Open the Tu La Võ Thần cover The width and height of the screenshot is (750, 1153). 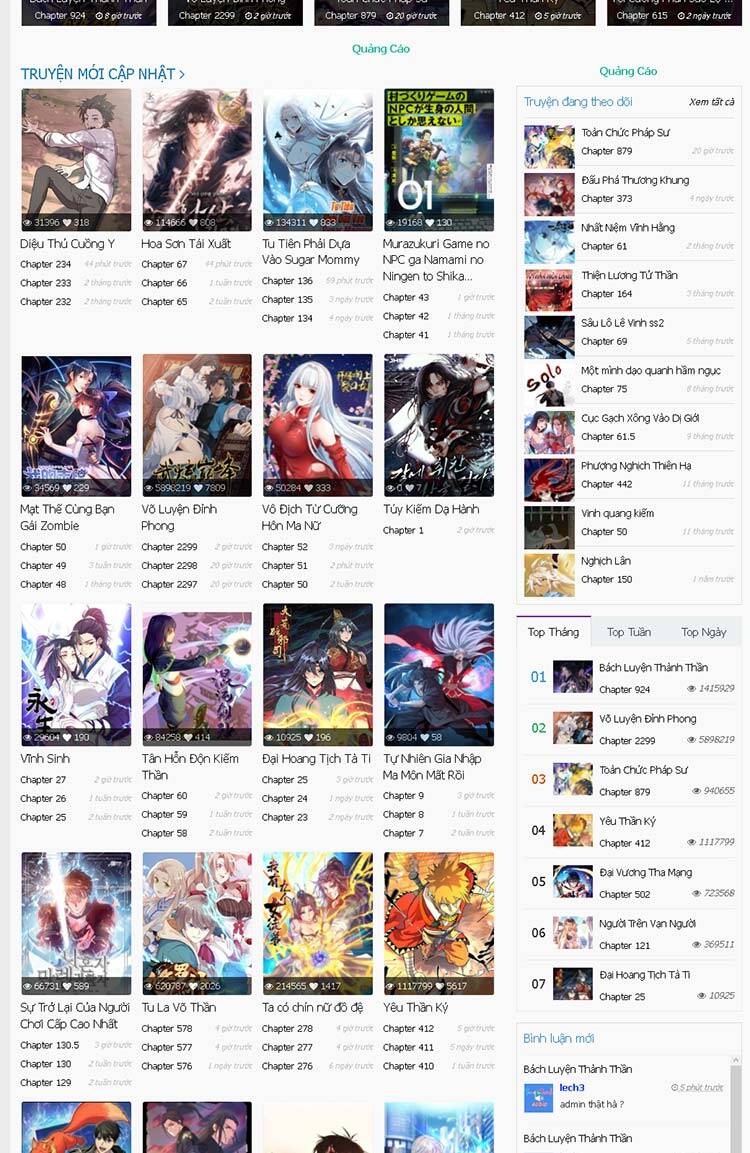[x=197, y=923]
